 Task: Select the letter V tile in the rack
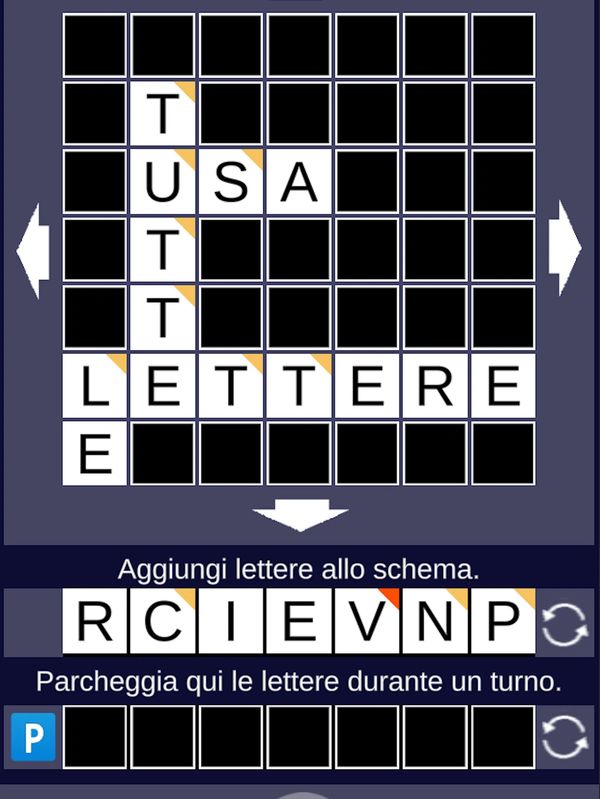(x=367, y=622)
